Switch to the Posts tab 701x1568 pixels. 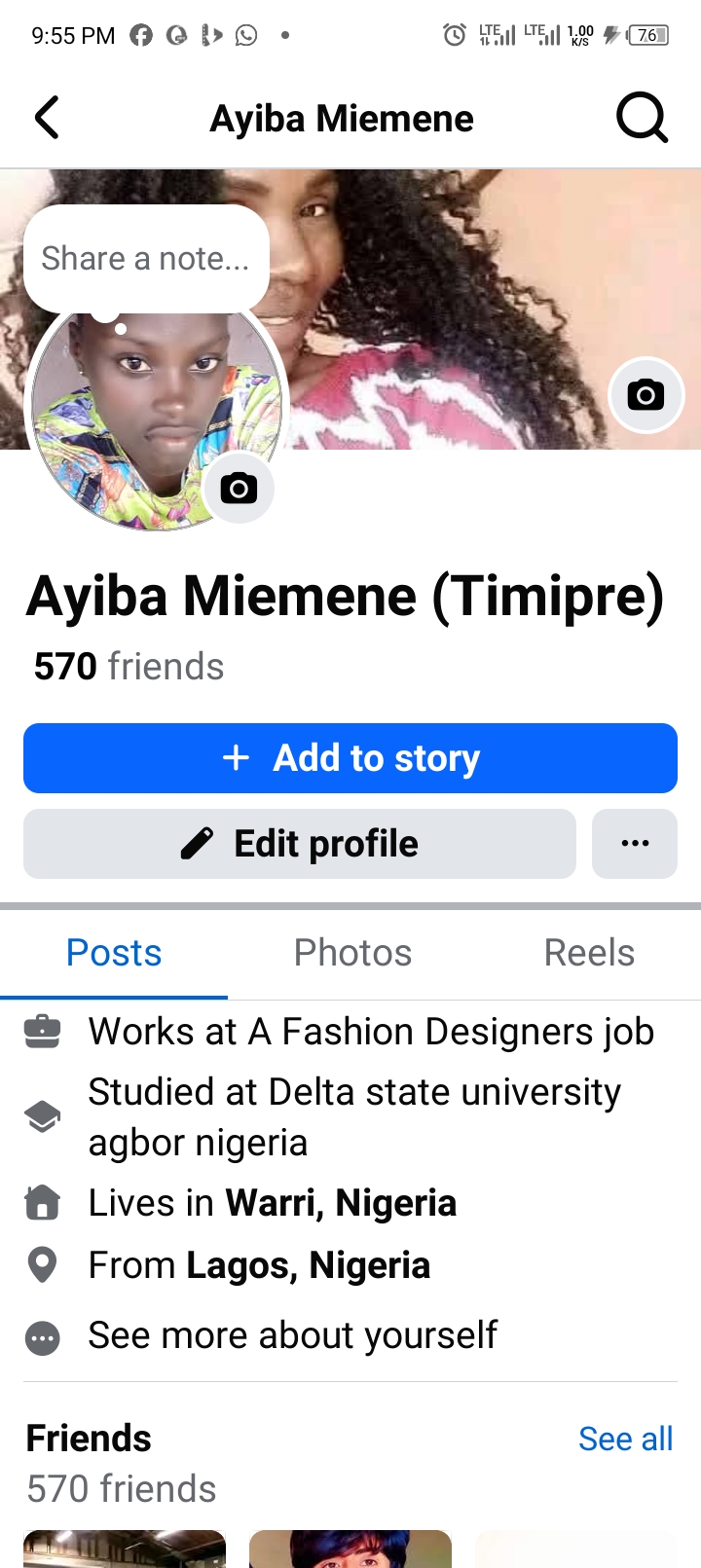[114, 953]
